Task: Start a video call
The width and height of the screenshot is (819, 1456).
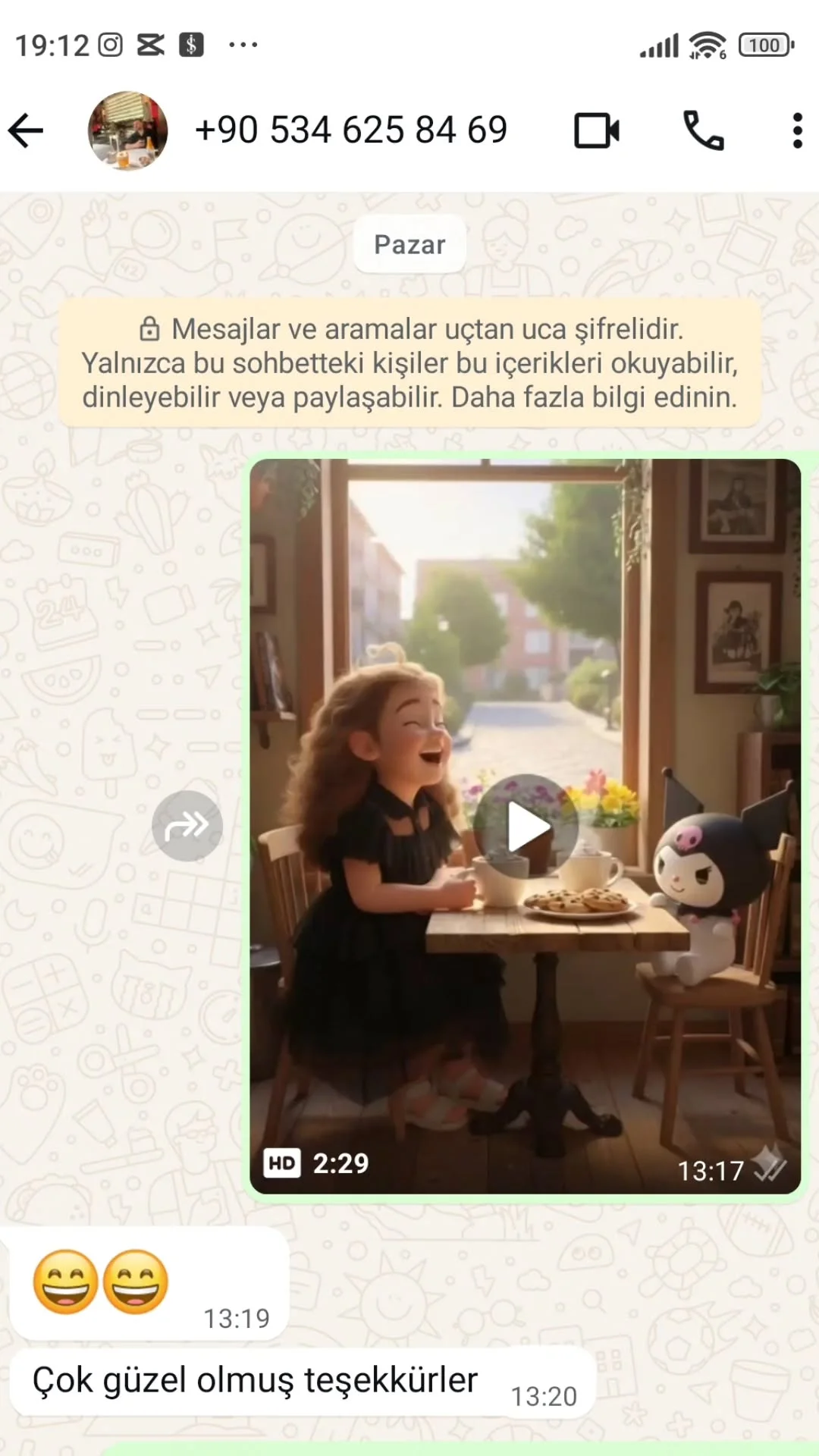Action: pyautogui.click(x=596, y=130)
